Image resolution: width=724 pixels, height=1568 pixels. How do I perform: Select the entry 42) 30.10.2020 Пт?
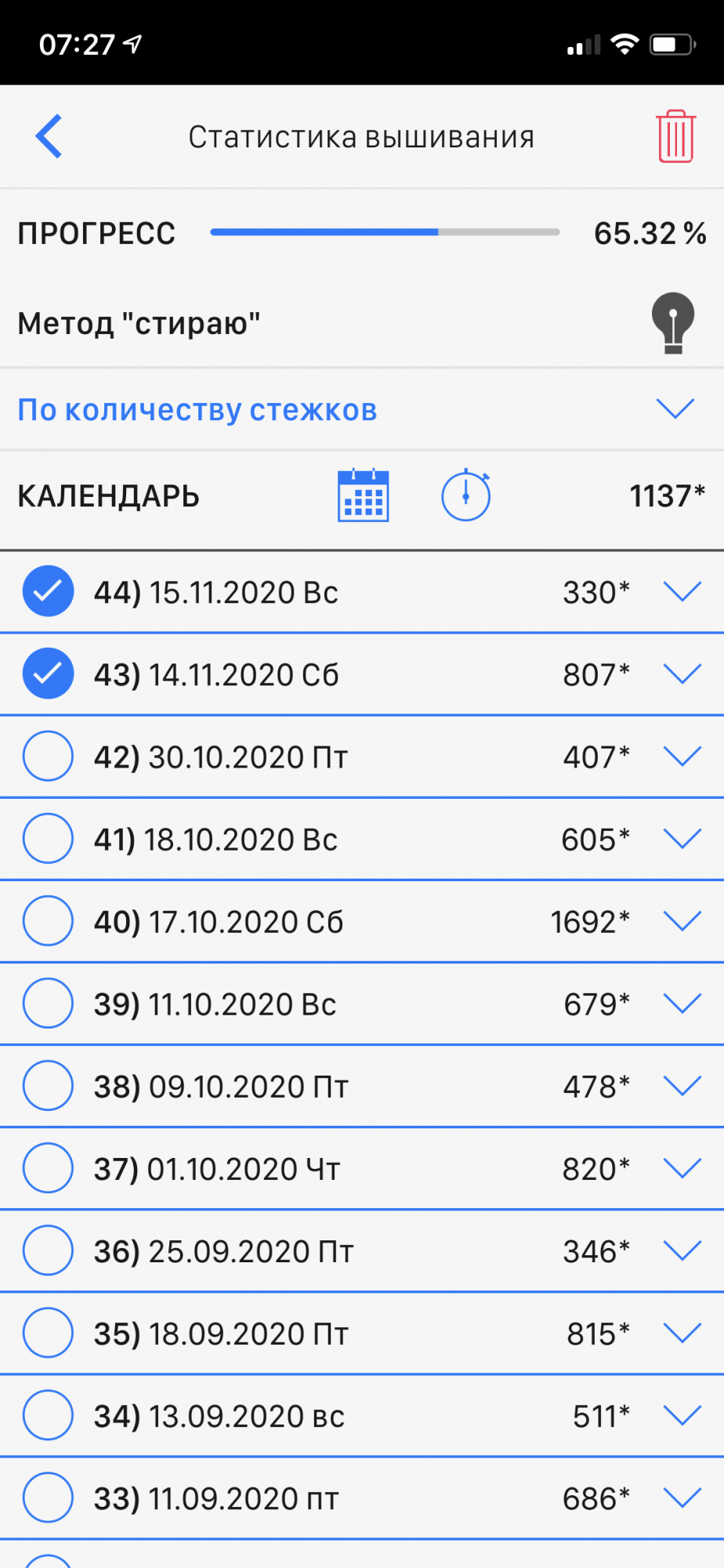coord(48,756)
